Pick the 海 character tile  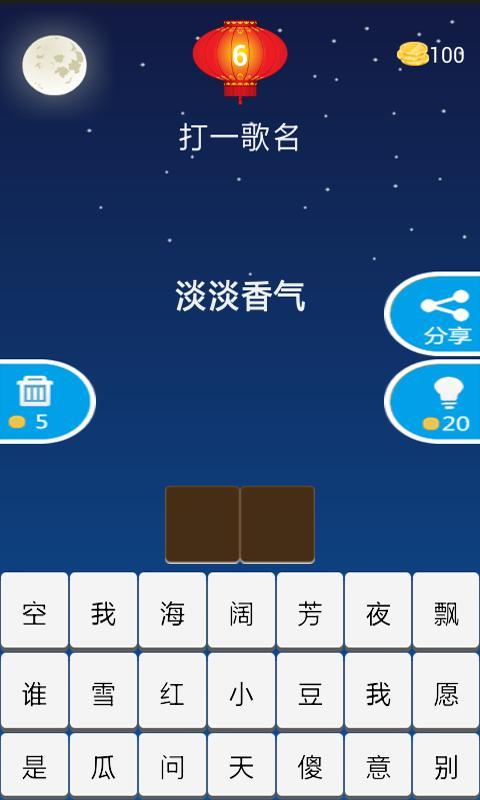pyautogui.click(x=172, y=610)
